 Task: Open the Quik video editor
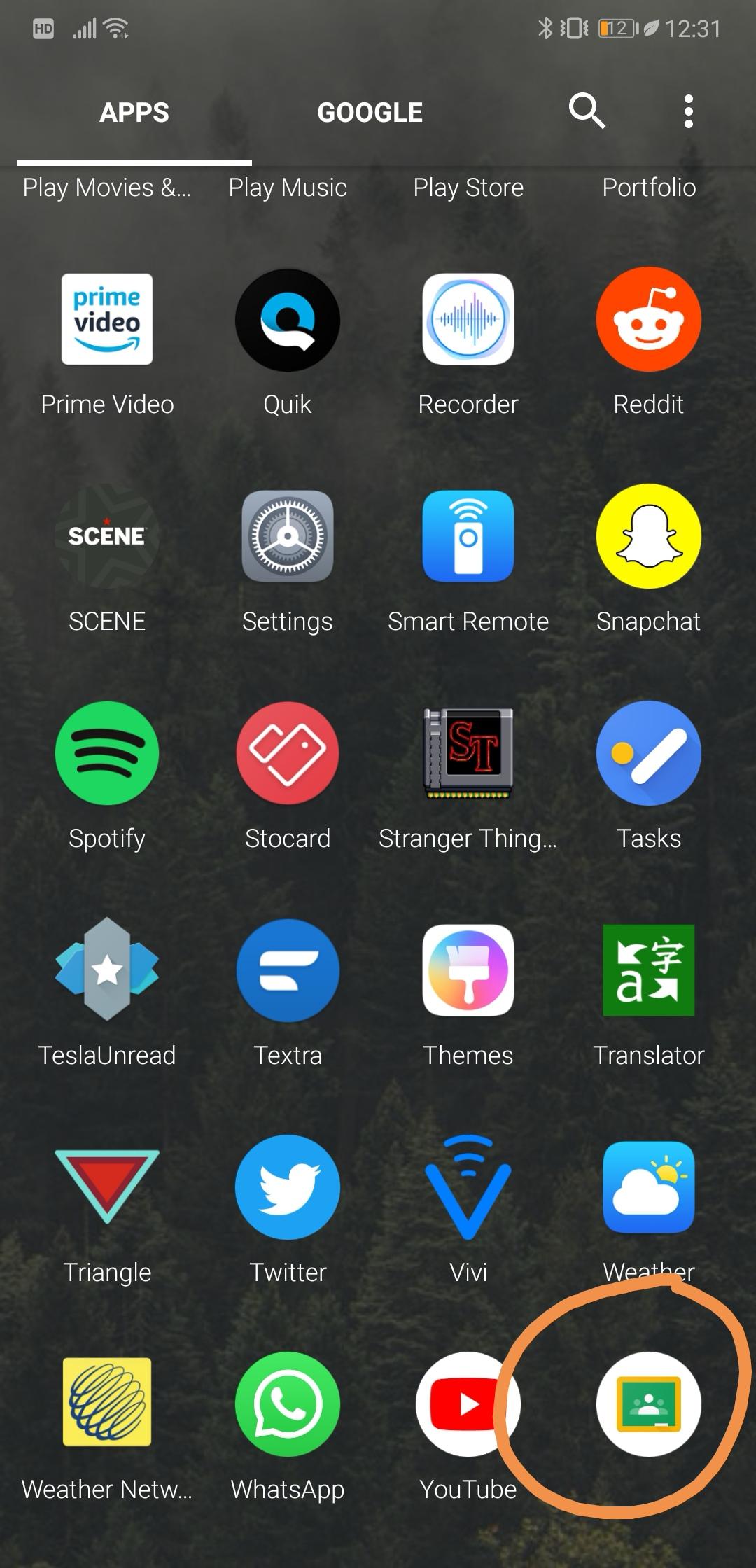coord(287,319)
